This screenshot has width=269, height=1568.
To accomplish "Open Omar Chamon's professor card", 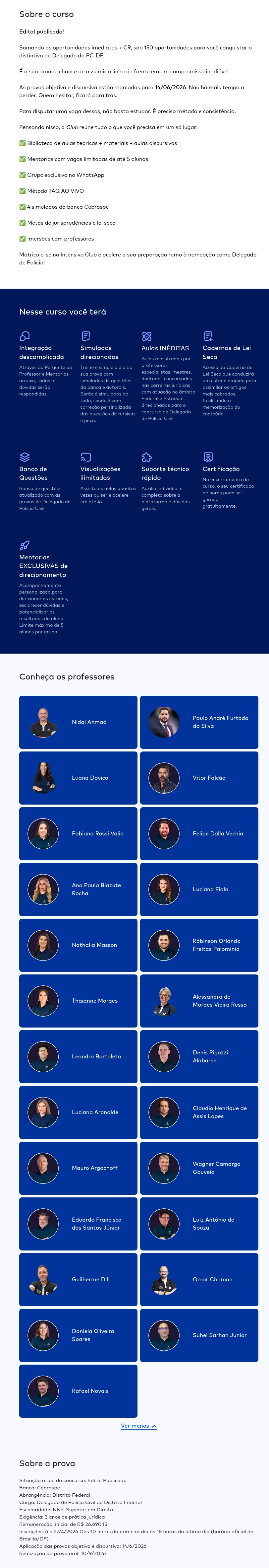I will (x=199, y=1279).
